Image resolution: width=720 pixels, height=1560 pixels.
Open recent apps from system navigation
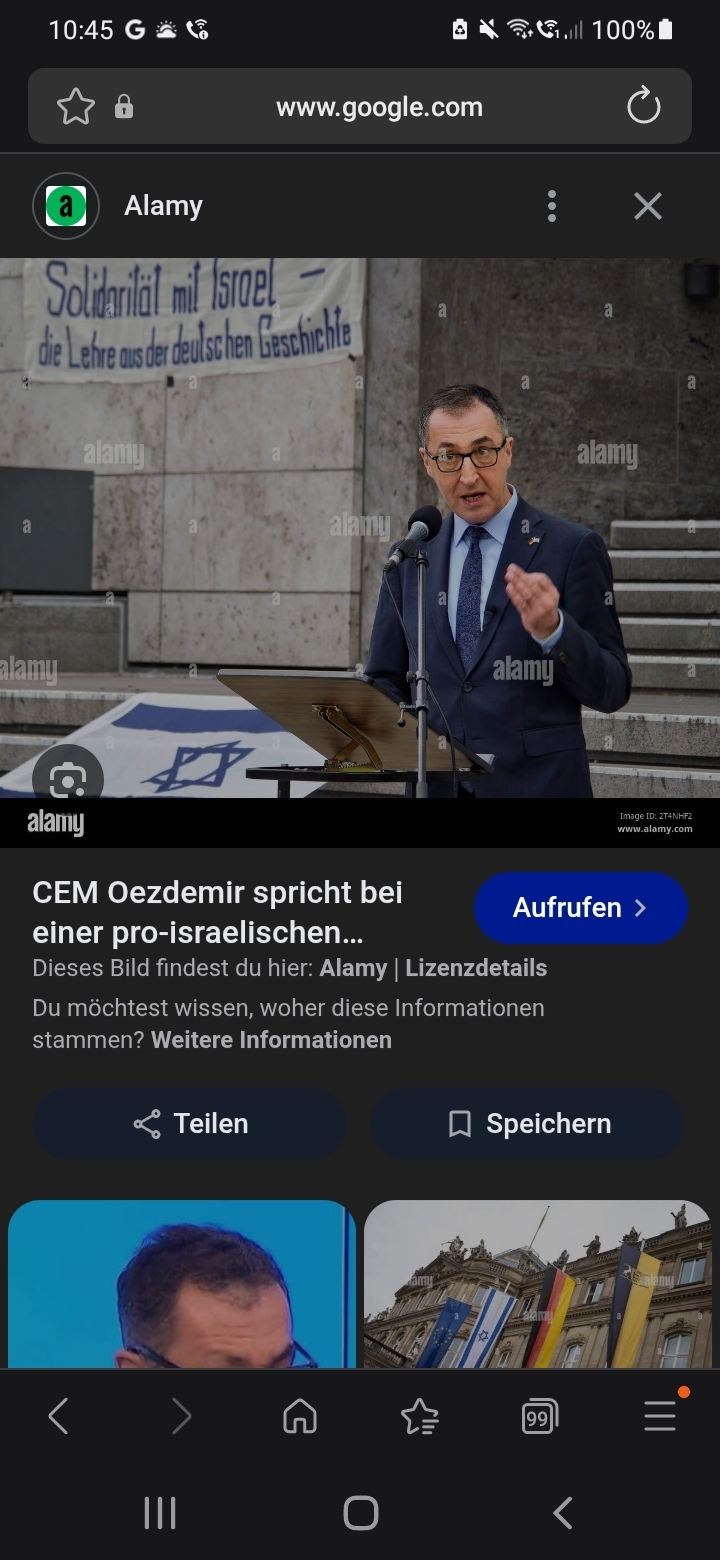pyautogui.click(x=160, y=1513)
